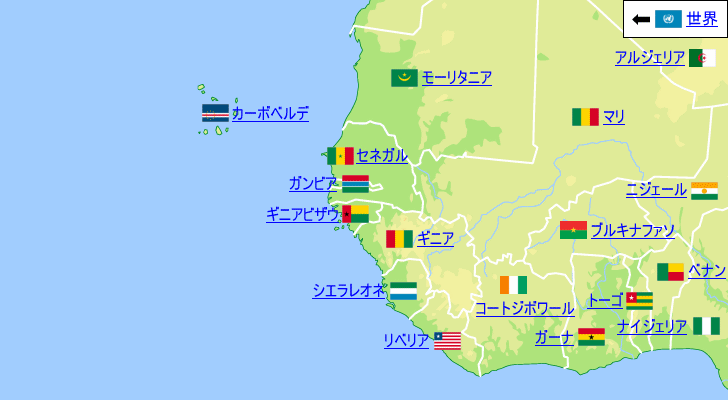
Task: Go back to the 世界 world map
Action: pos(701,19)
